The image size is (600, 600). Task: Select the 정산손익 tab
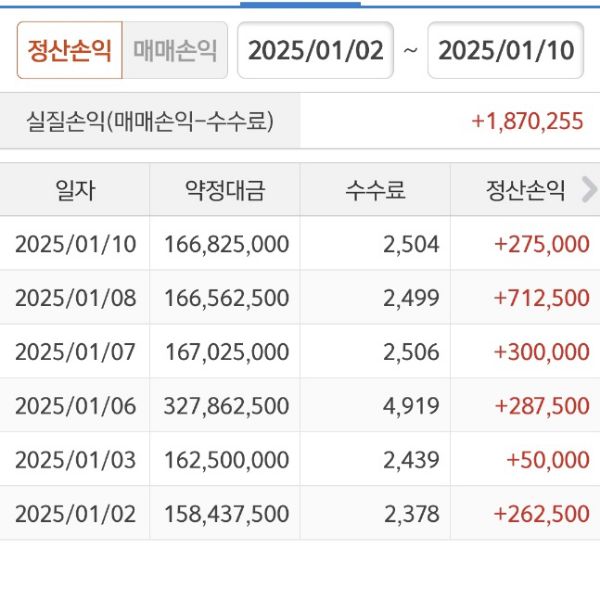pyautogui.click(x=69, y=51)
